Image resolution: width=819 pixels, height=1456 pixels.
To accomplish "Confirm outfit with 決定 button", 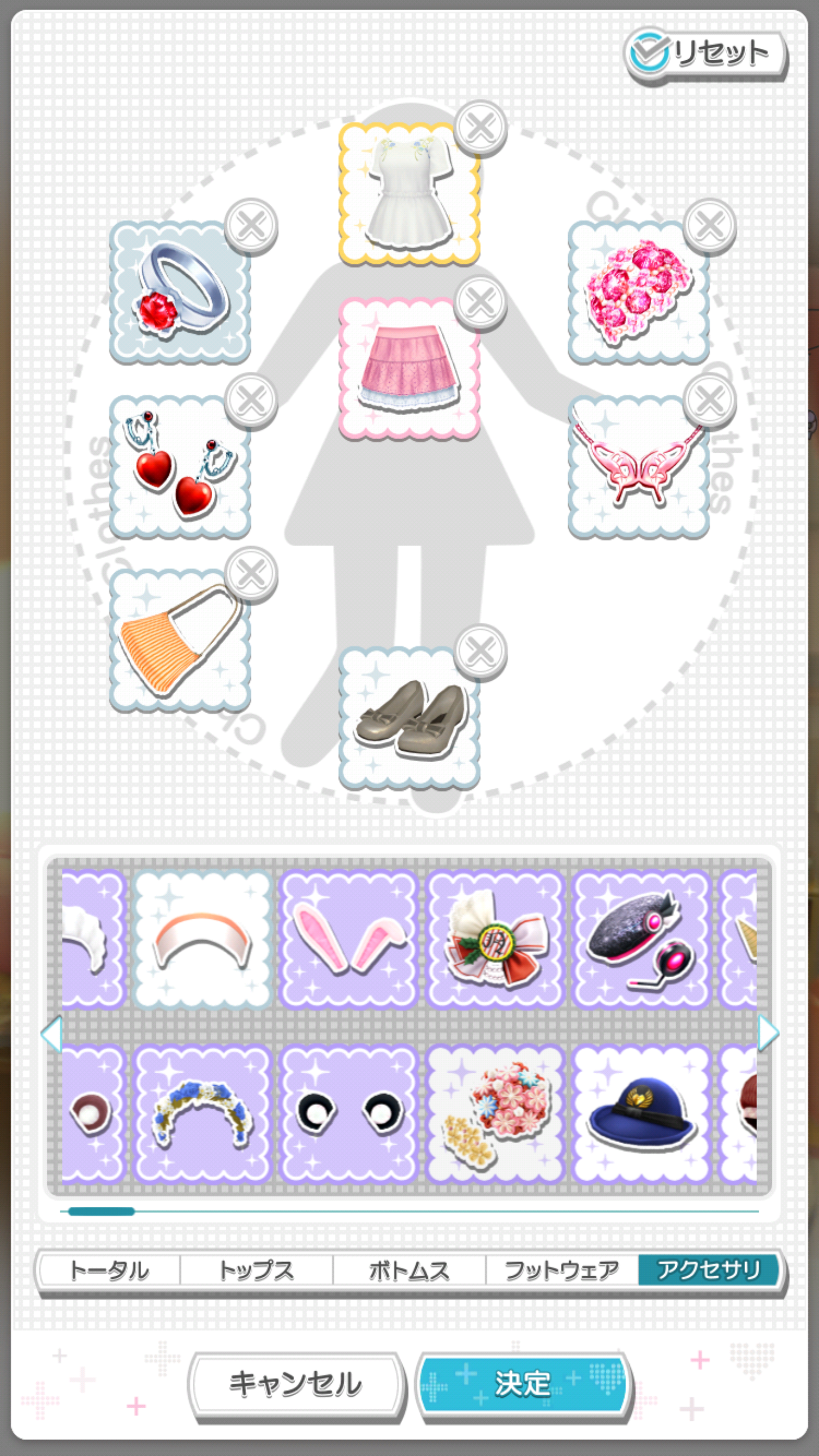I will (523, 1384).
